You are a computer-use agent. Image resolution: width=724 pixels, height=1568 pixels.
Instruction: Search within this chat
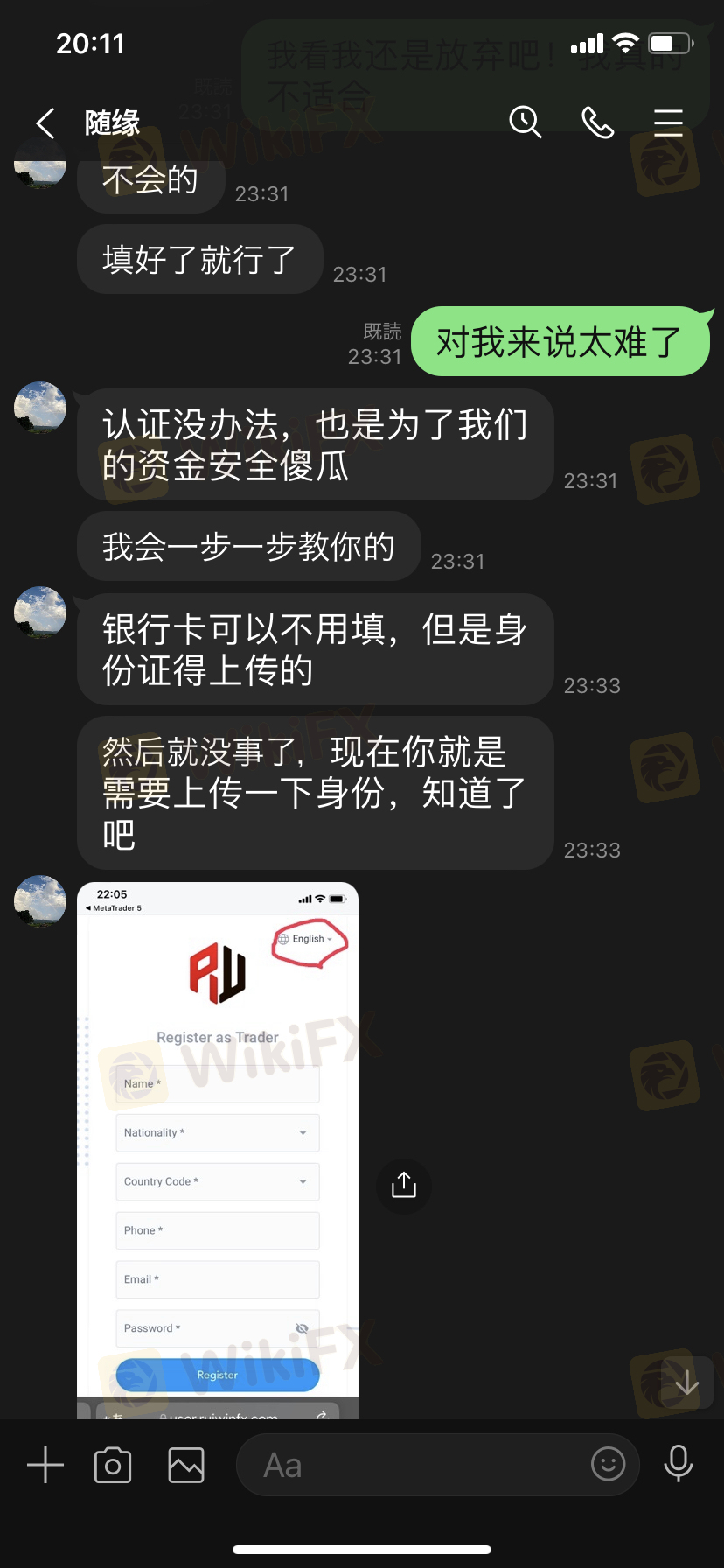pyautogui.click(x=526, y=122)
